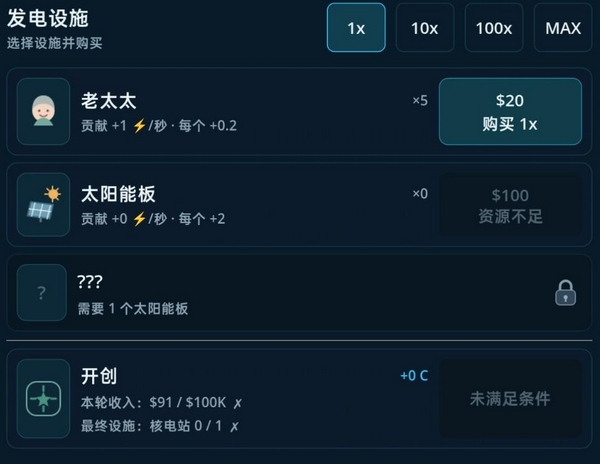Switch to the 10x purchase multiplier
Screen dimensions: 600x464
(425, 28)
